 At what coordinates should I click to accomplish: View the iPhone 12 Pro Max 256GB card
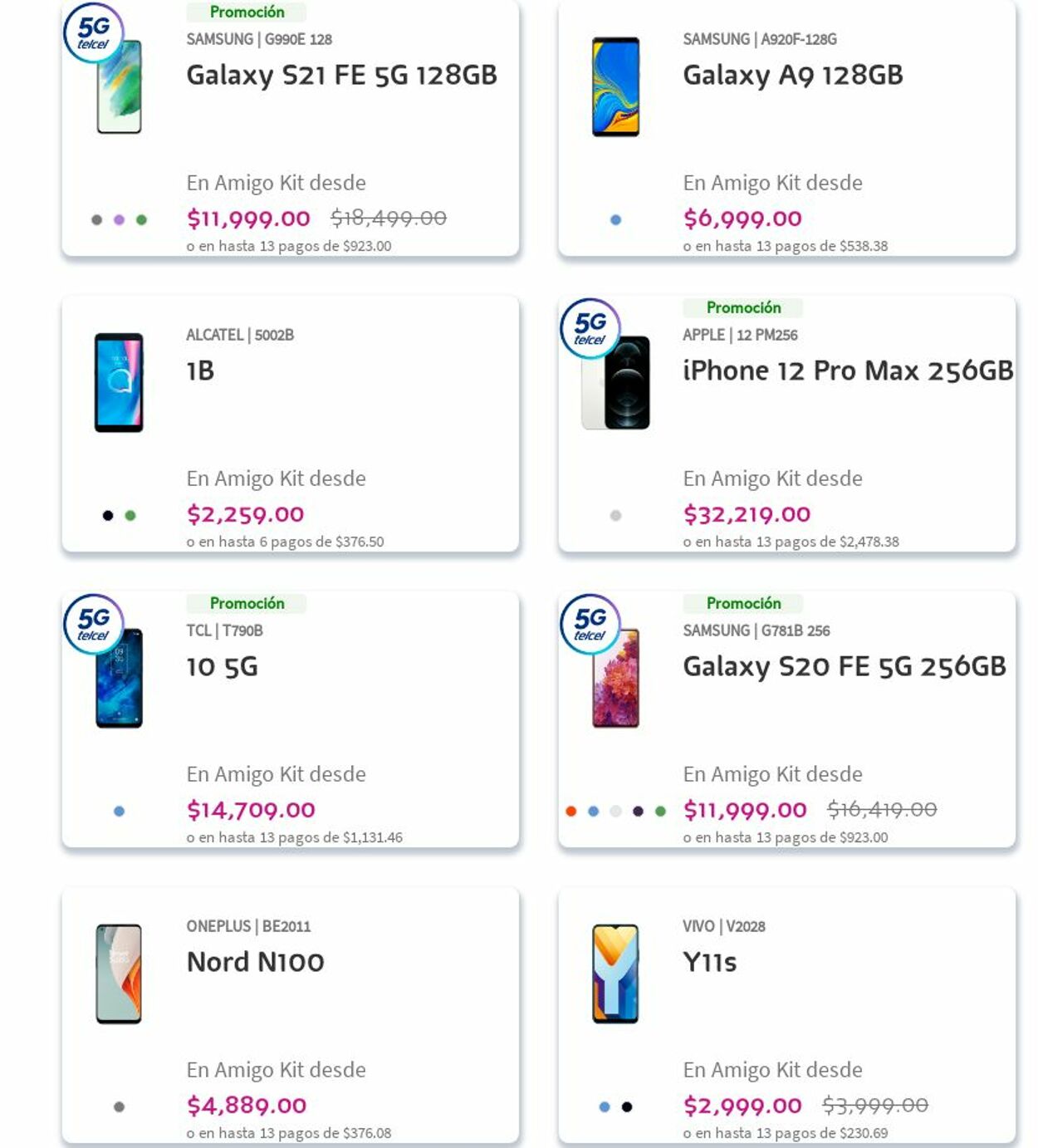coord(847,371)
